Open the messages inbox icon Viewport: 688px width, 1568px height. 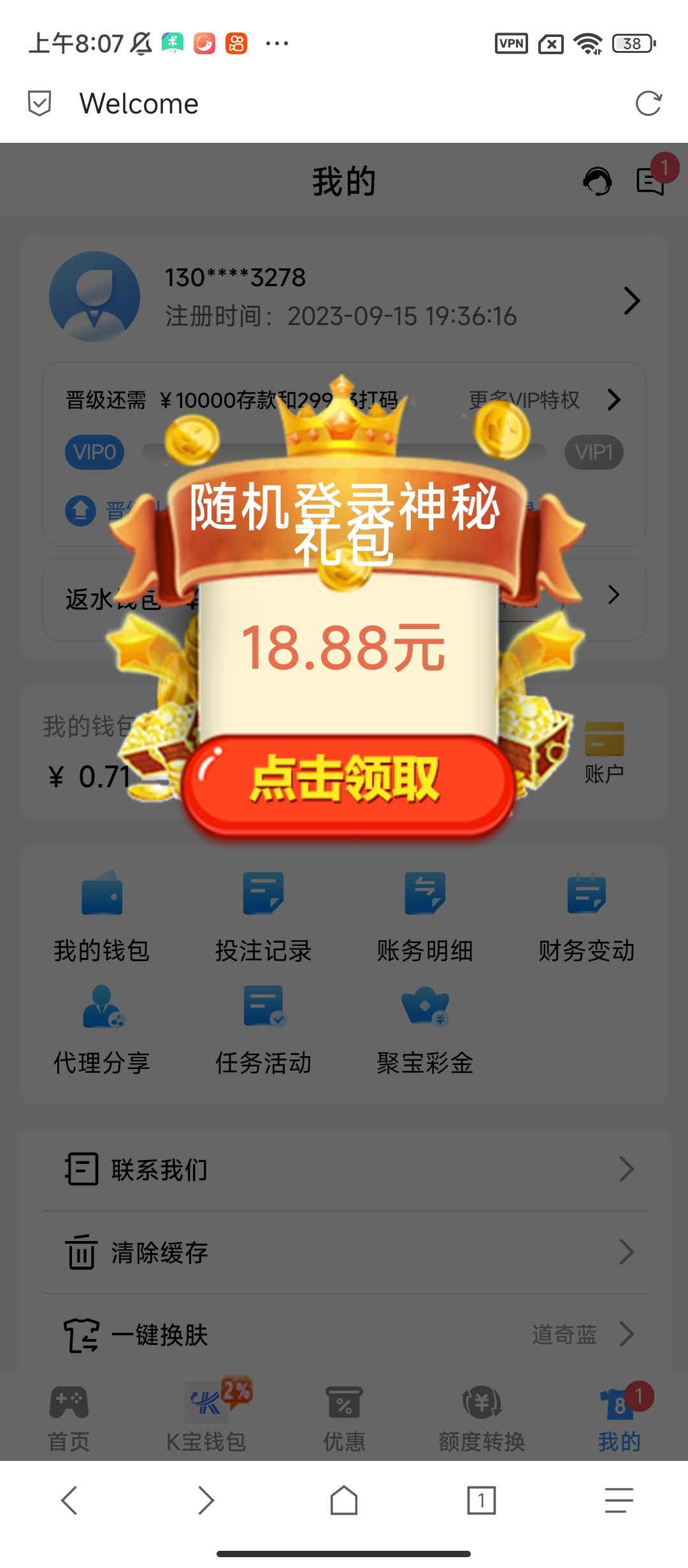click(x=650, y=182)
